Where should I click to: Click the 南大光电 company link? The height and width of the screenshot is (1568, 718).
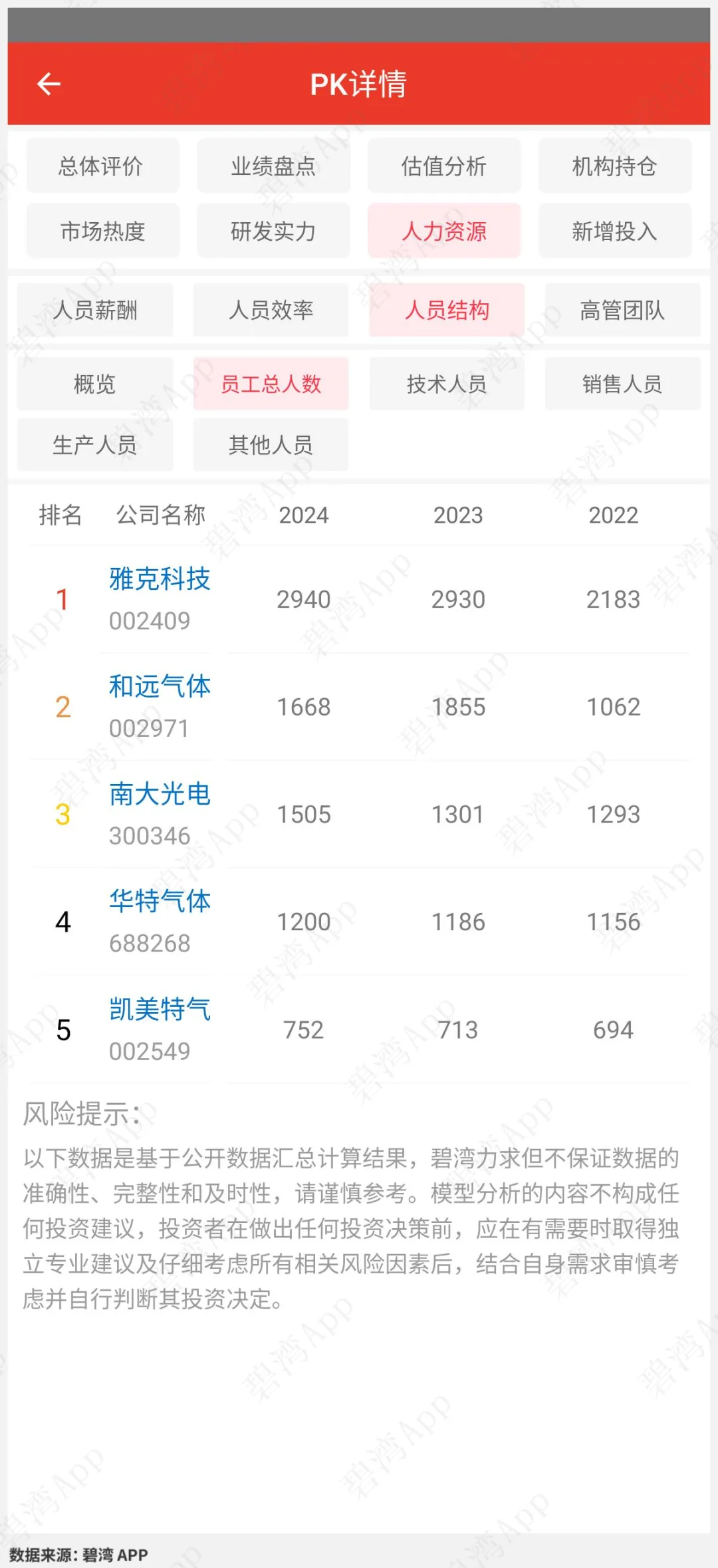[x=159, y=795]
